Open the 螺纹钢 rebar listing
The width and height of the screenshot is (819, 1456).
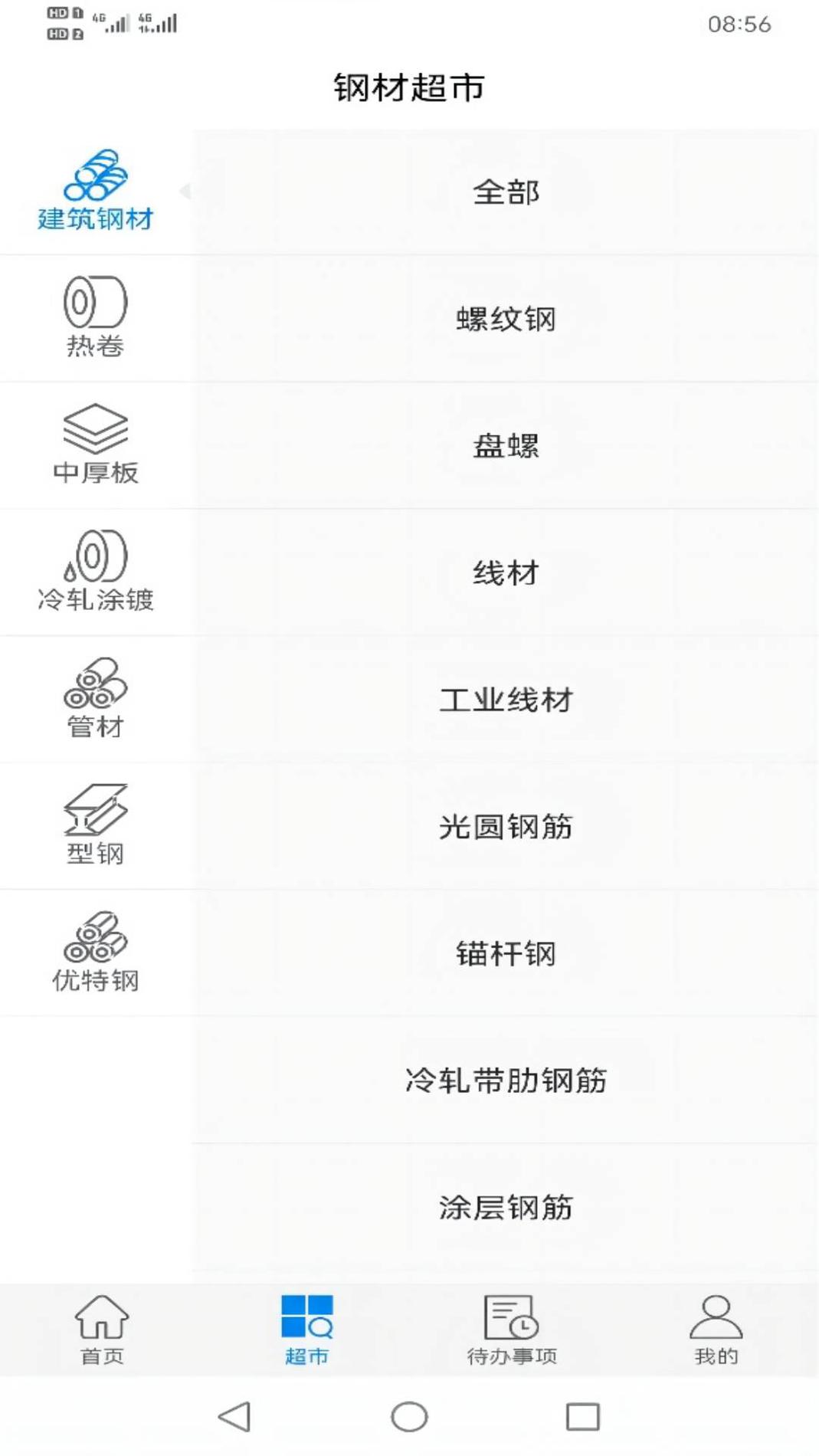pyautogui.click(x=506, y=320)
